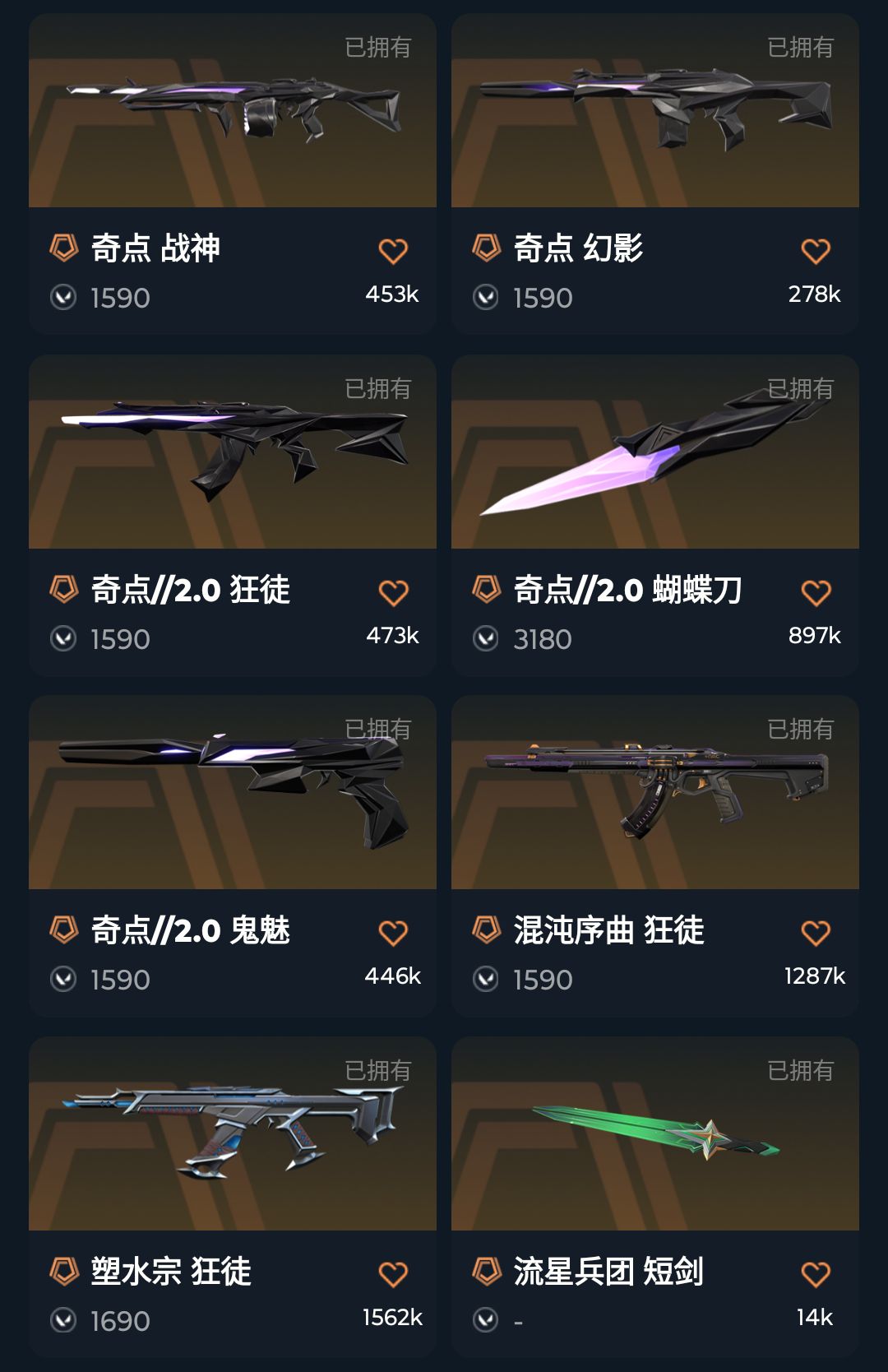Screen dimensions: 888x1372
Task: Favorite the 奇点 幻影 skin
Action: (816, 251)
